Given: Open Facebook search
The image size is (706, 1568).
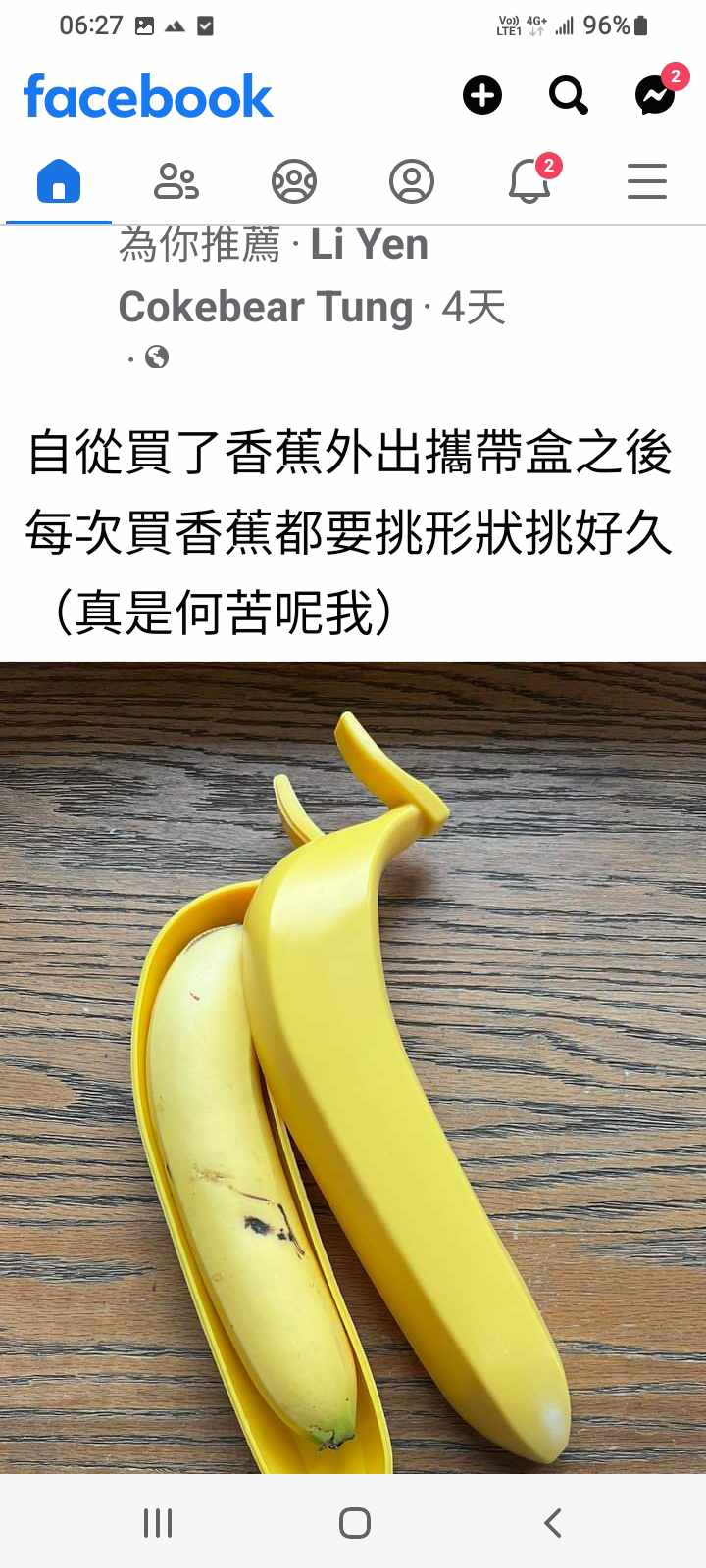Looking at the screenshot, I should (568, 95).
